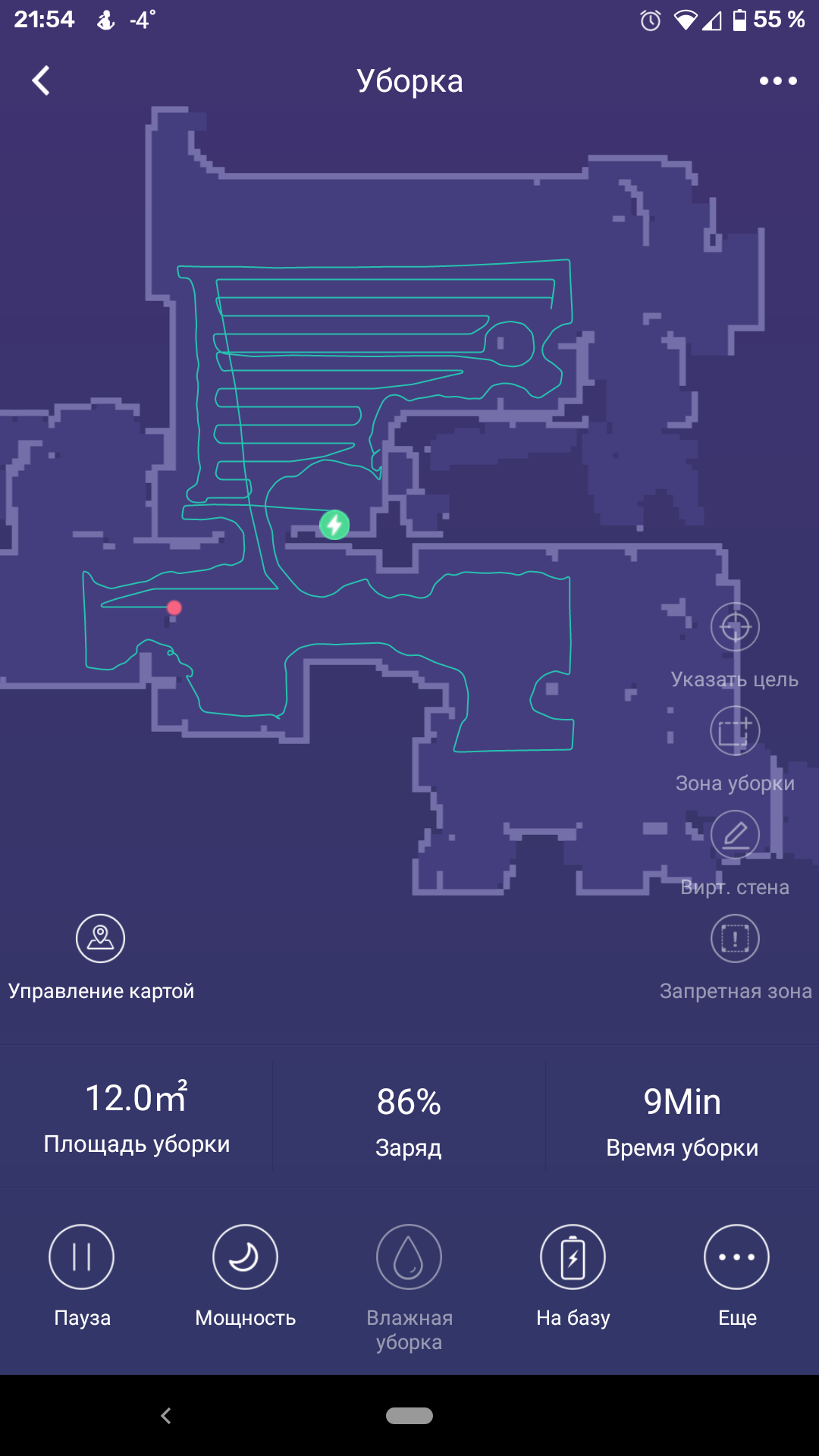Tap the system back button

166,1416
